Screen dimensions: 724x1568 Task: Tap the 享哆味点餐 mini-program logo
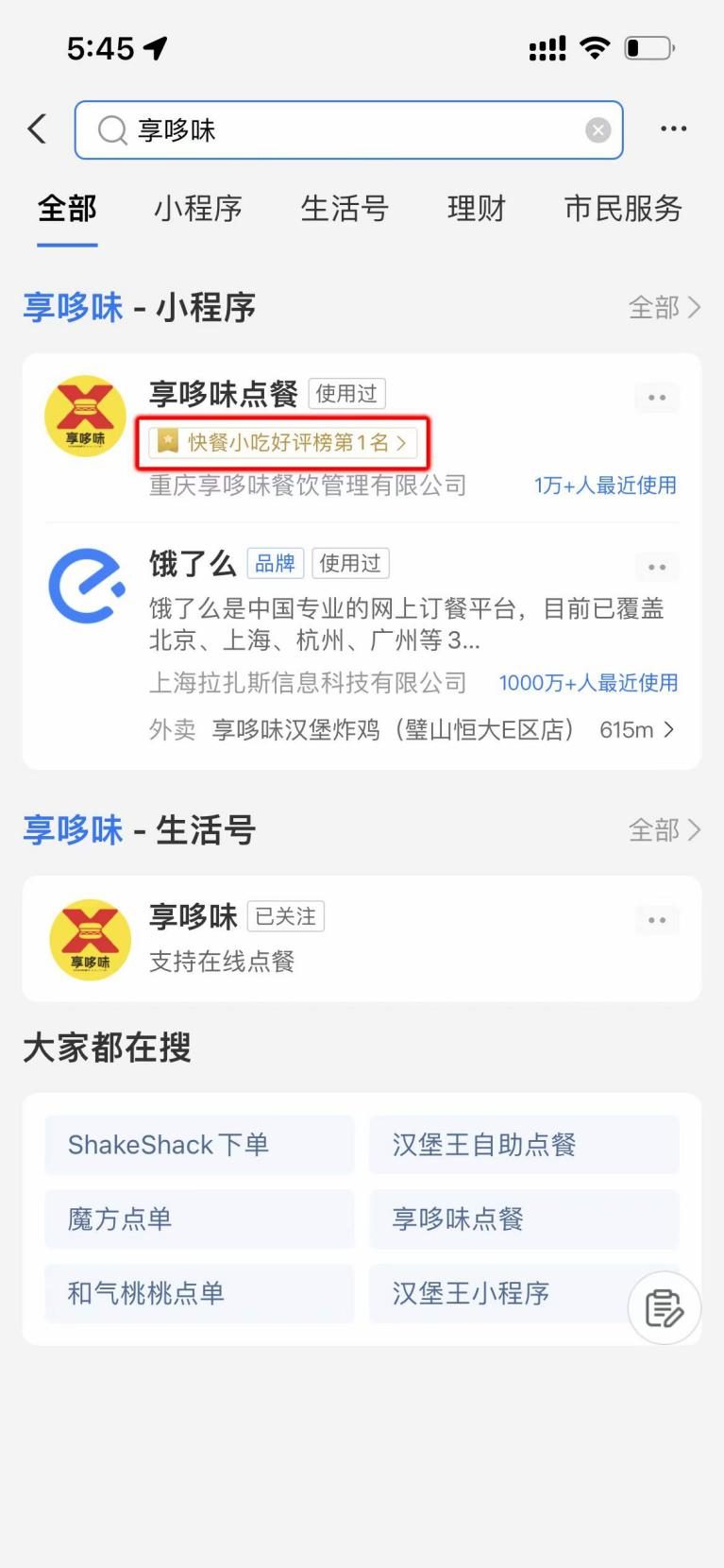pyautogui.click(x=85, y=416)
